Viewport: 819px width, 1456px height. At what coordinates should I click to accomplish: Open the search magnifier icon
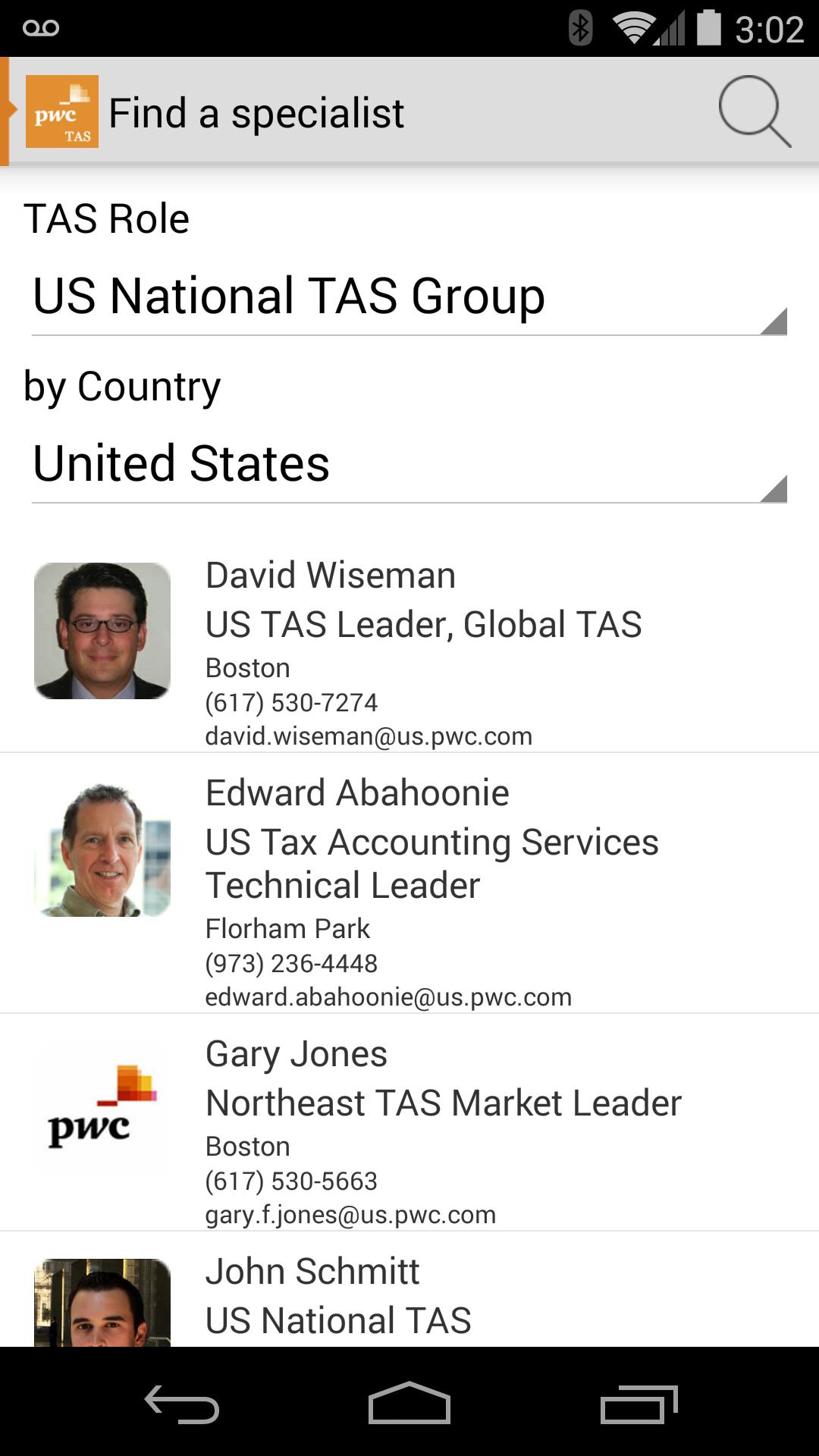tap(754, 111)
